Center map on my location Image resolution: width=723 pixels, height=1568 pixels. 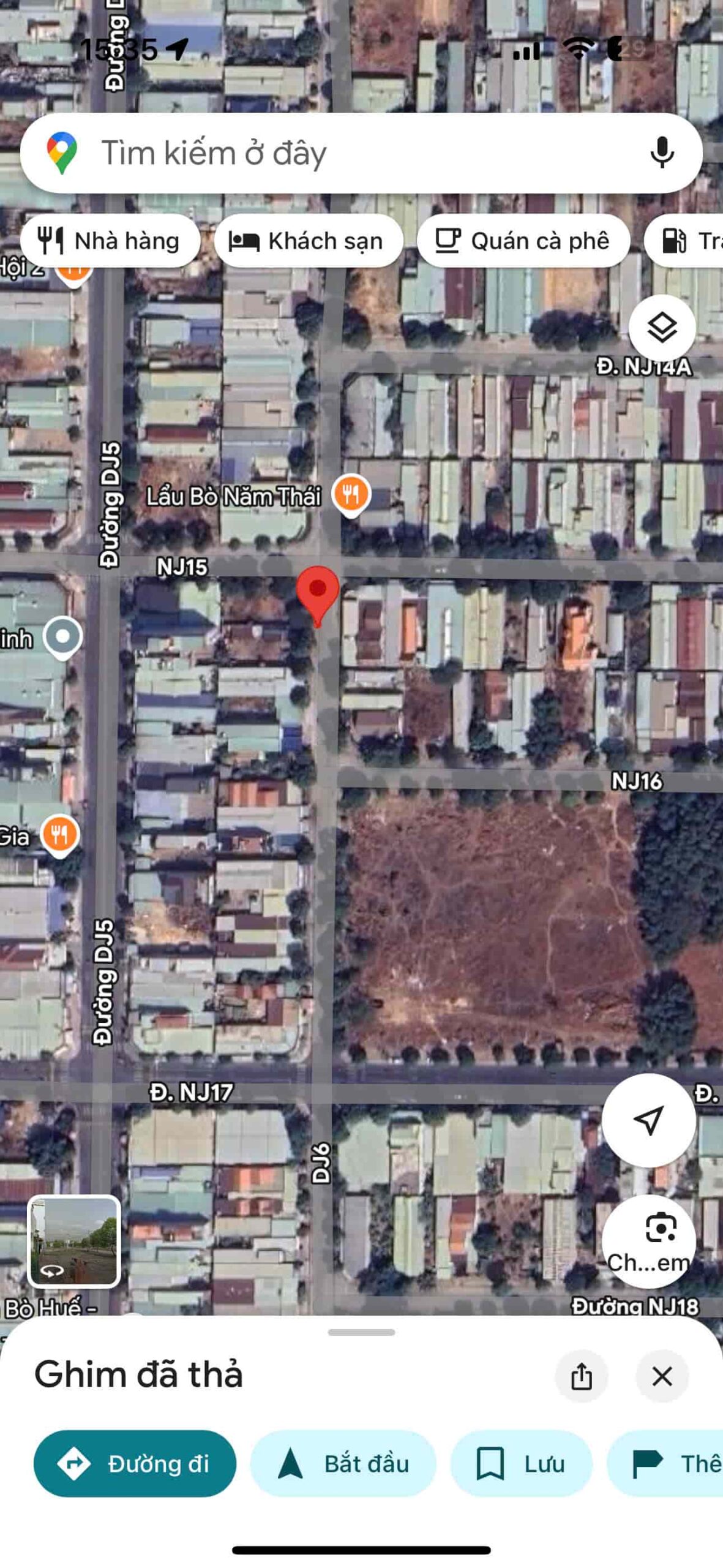click(648, 1120)
